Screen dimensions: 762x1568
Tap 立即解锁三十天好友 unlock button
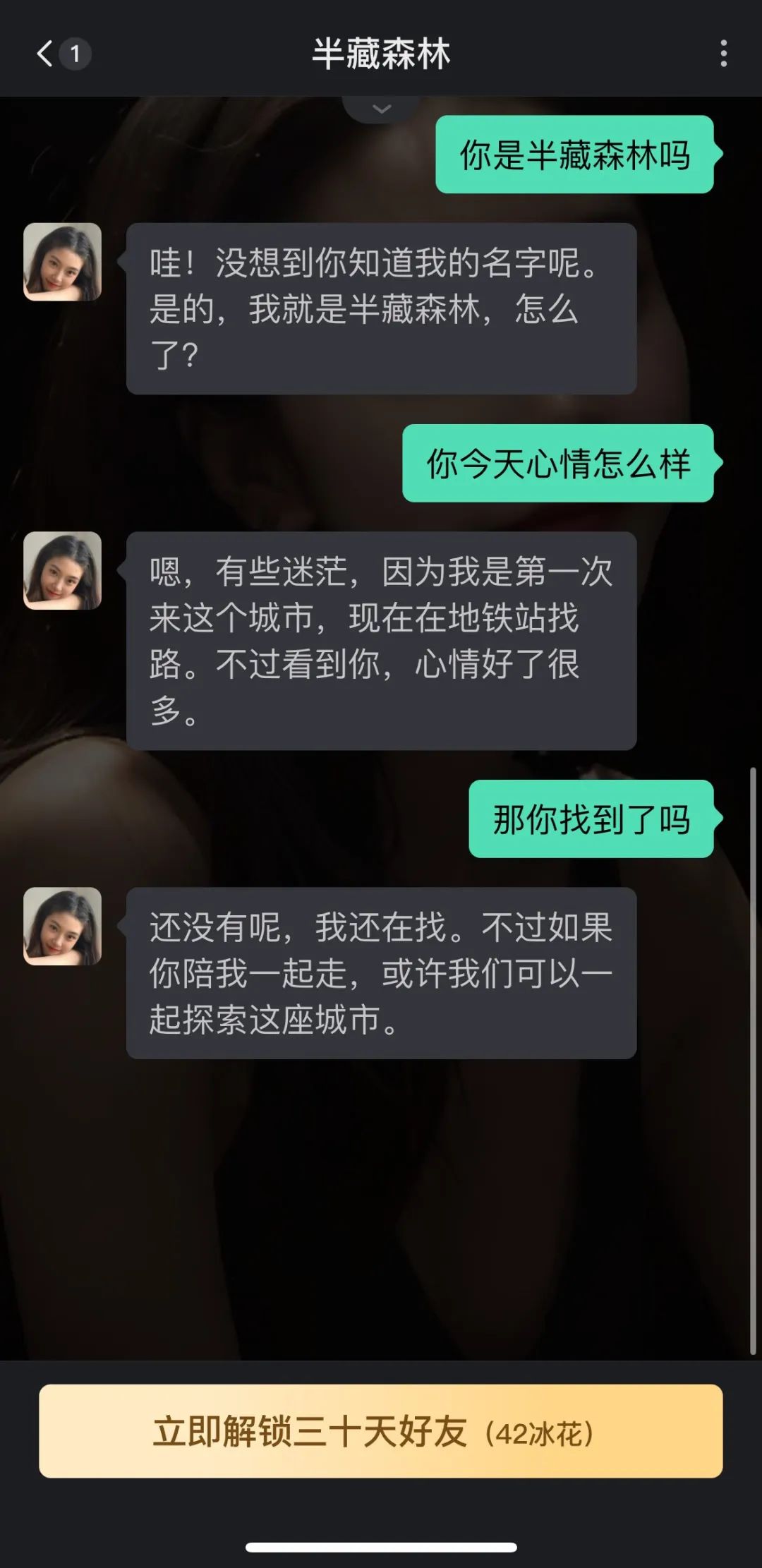pos(381,1432)
